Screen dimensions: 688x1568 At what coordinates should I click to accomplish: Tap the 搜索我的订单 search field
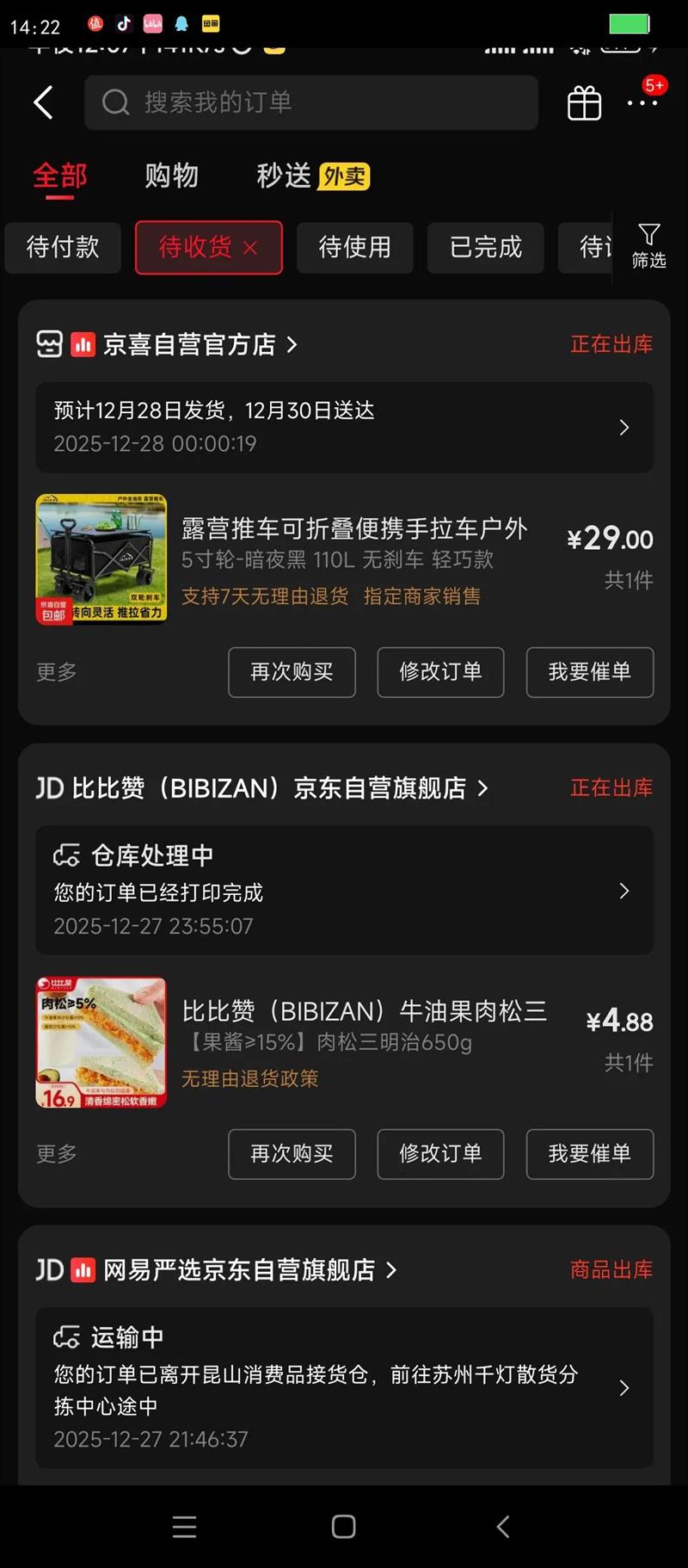[x=311, y=102]
